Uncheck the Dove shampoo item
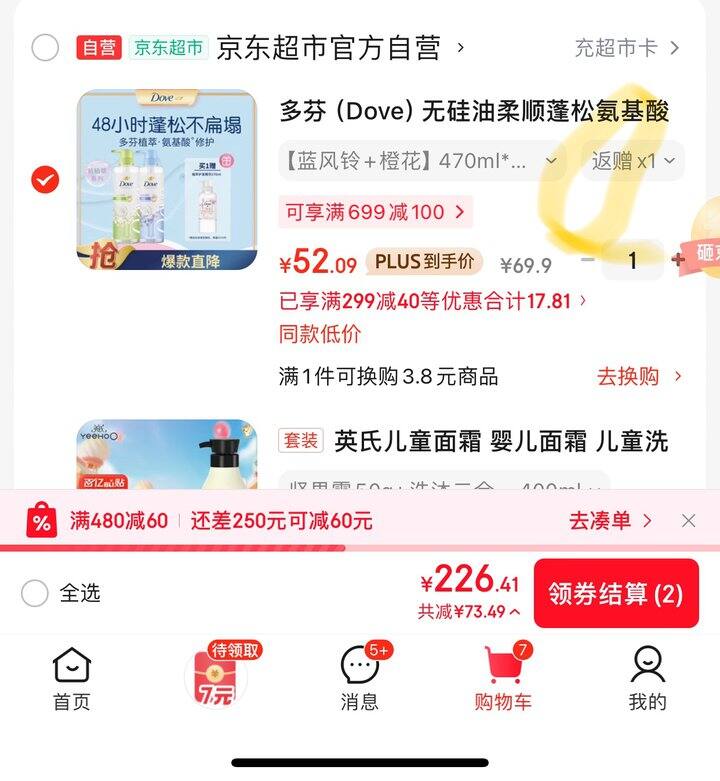 click(x=45, y=180)
